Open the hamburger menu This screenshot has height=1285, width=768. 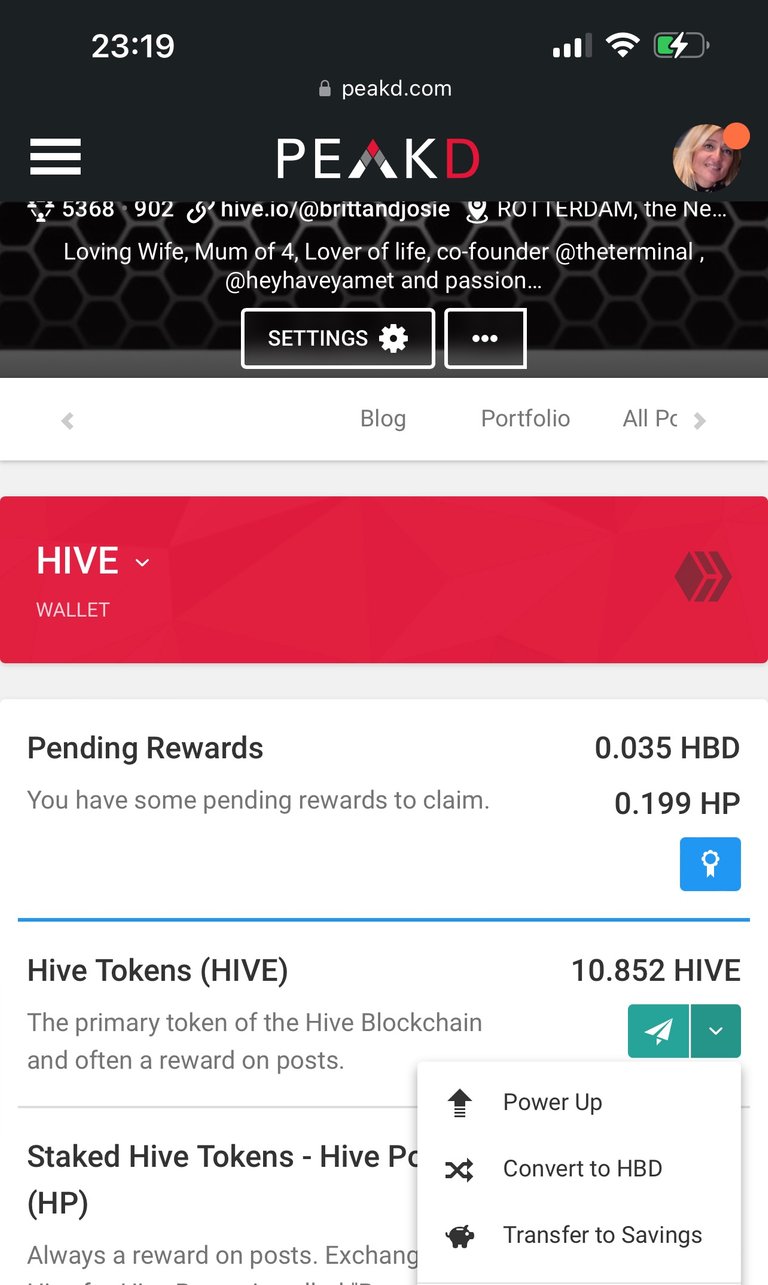[x=55, y=157]
